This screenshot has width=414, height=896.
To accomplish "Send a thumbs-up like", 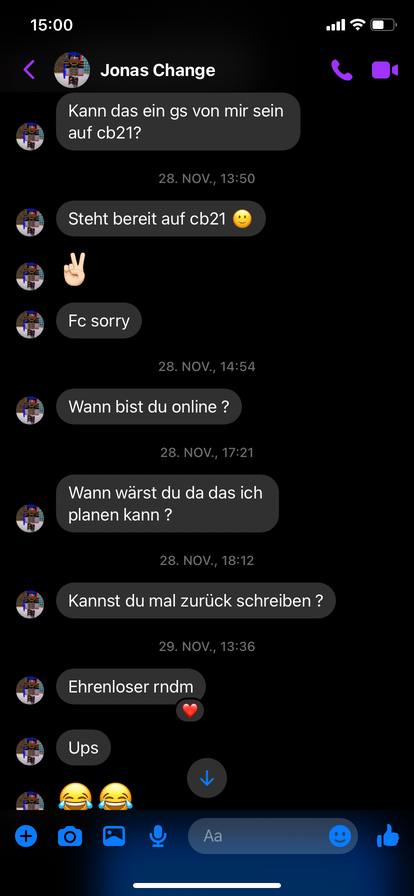I will point(388,836).
